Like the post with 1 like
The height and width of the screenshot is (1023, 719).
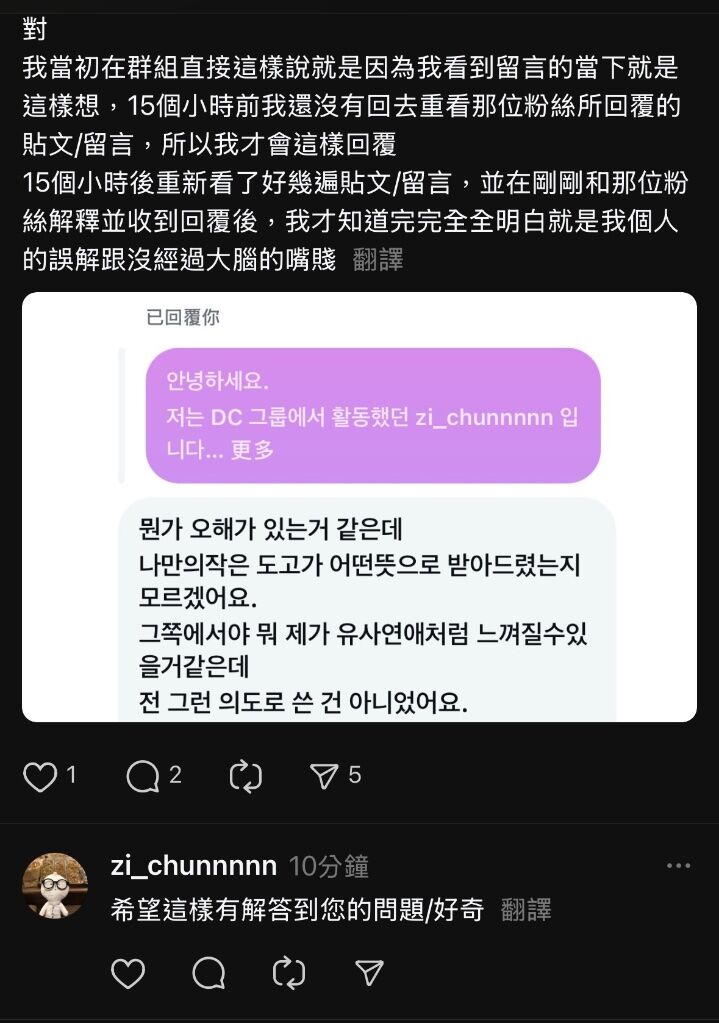coord(40,776)
